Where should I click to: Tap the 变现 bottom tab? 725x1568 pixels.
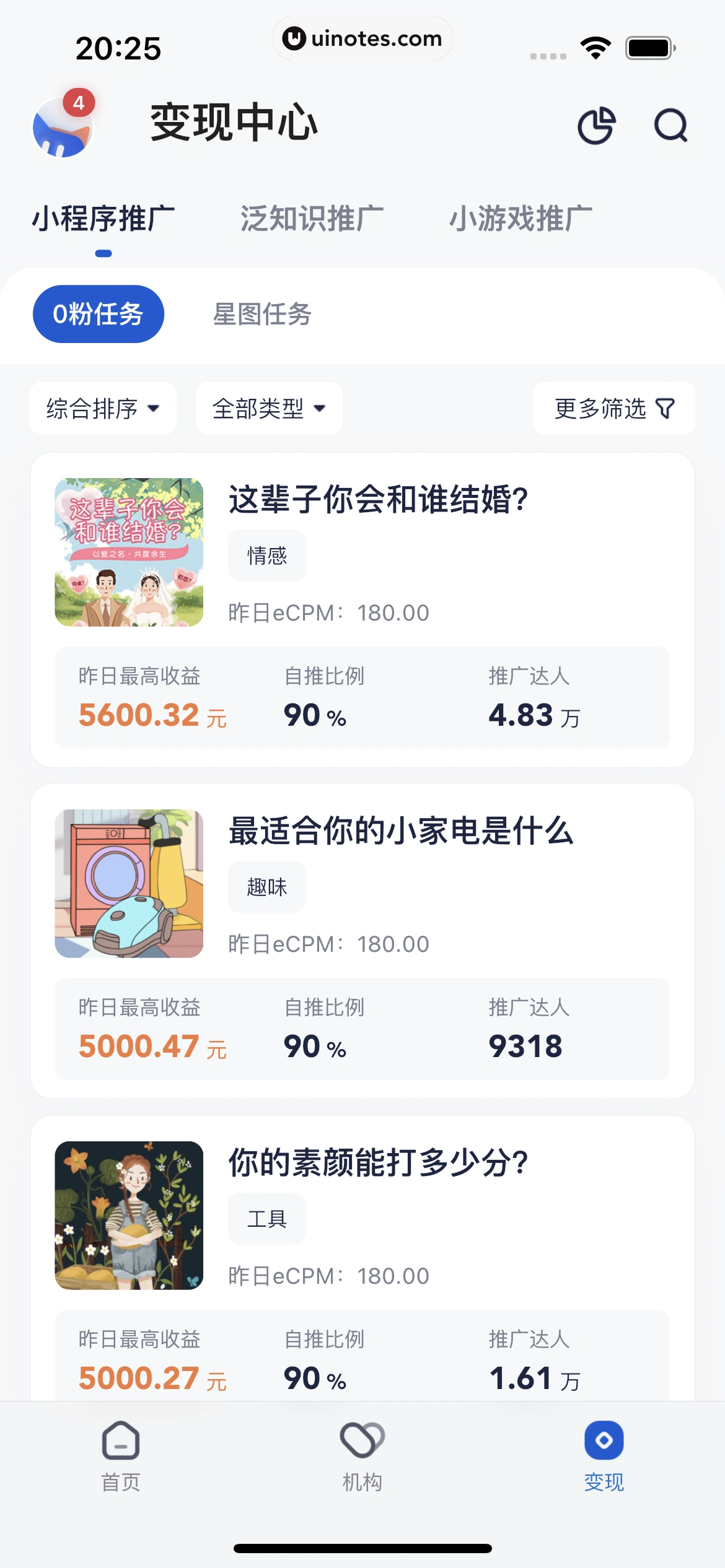(604, 1455)
